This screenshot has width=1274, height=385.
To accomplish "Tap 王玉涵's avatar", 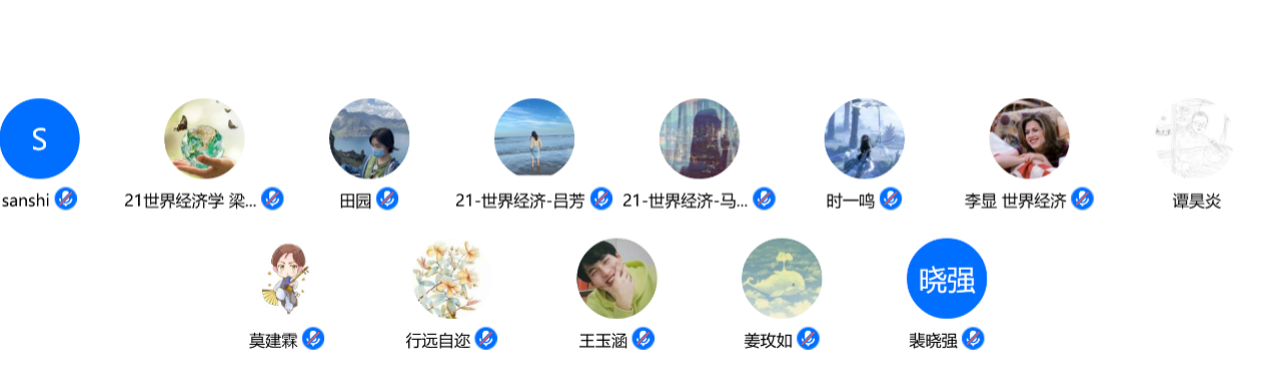I will point(617,278).
